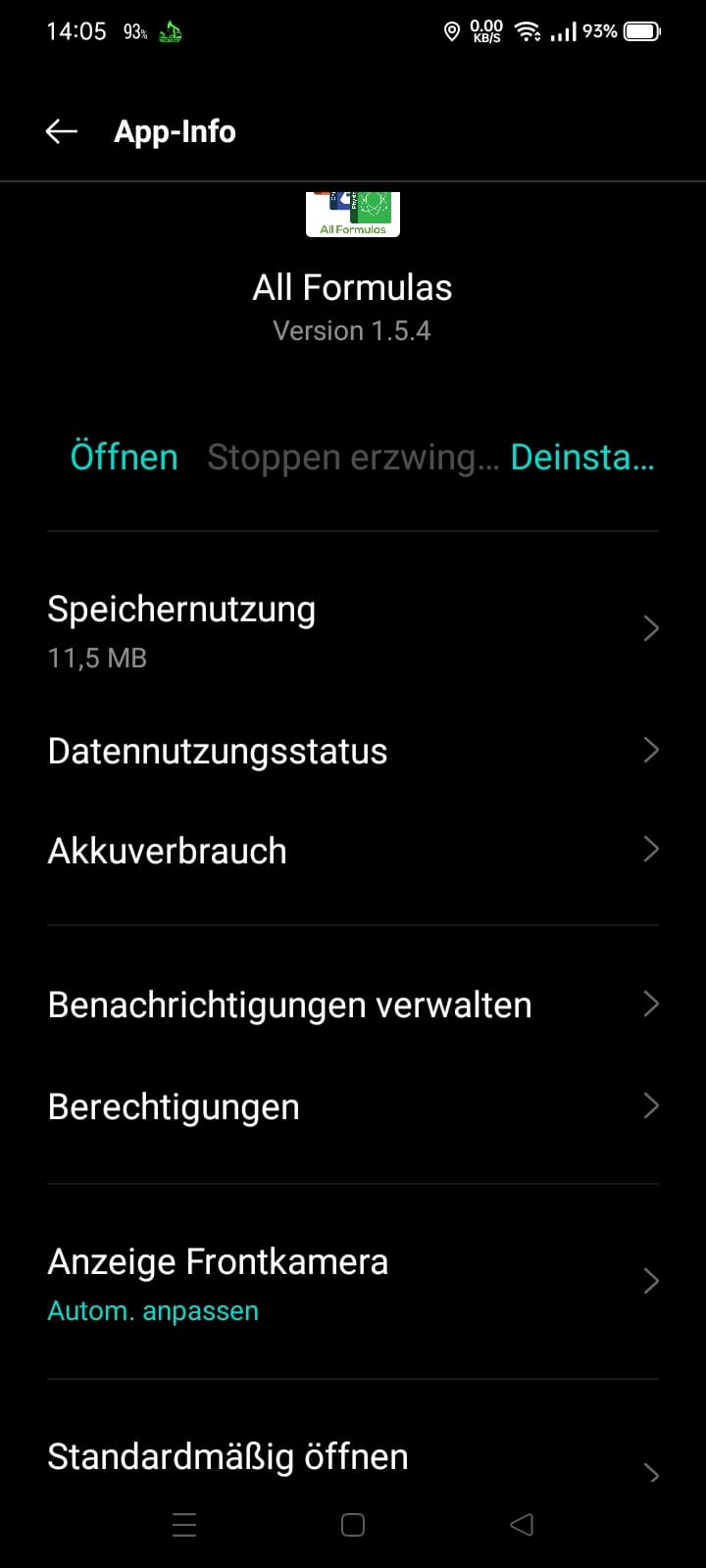Tap Deinstallieren to uninstall the app

click(582, 458)
